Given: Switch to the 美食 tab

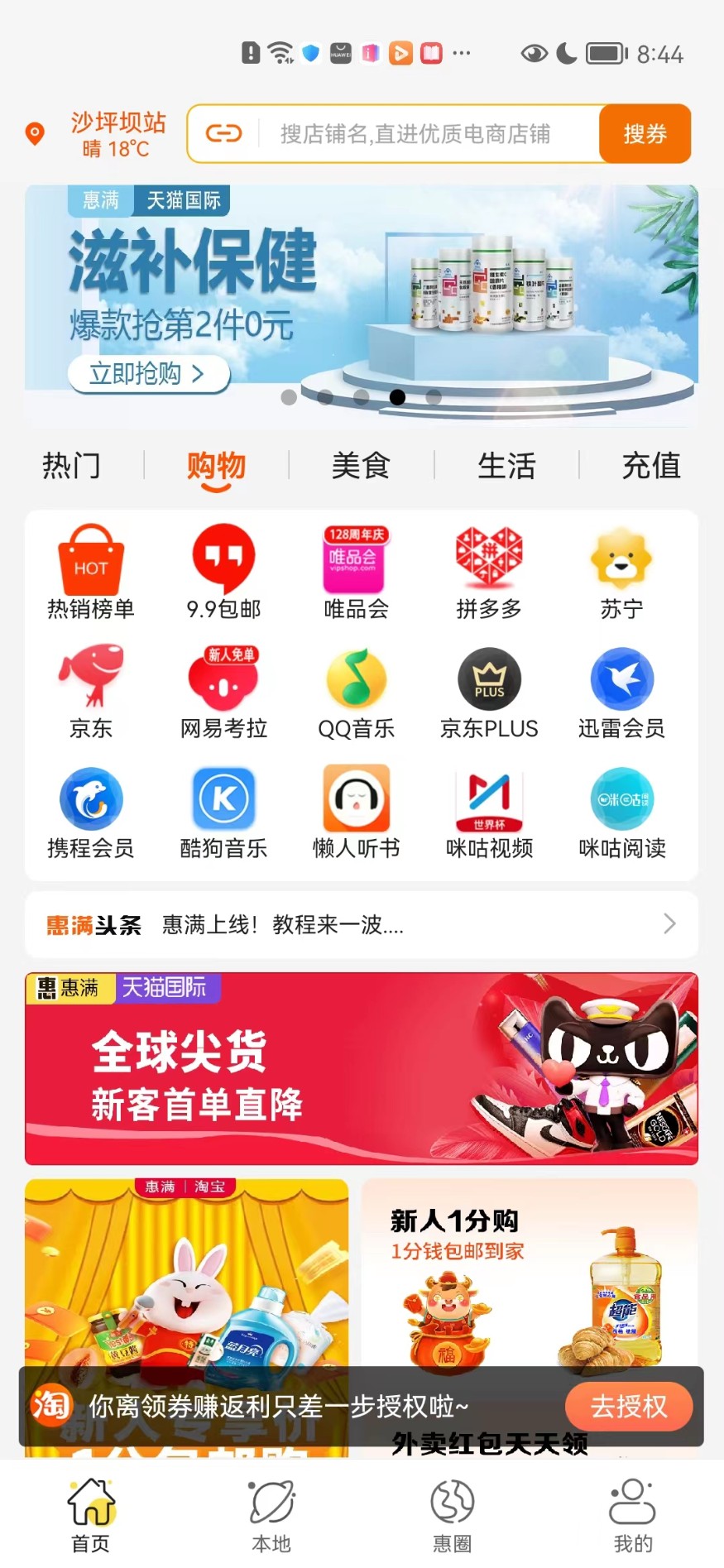Looking at the screenshot, I should click(361, 466).
